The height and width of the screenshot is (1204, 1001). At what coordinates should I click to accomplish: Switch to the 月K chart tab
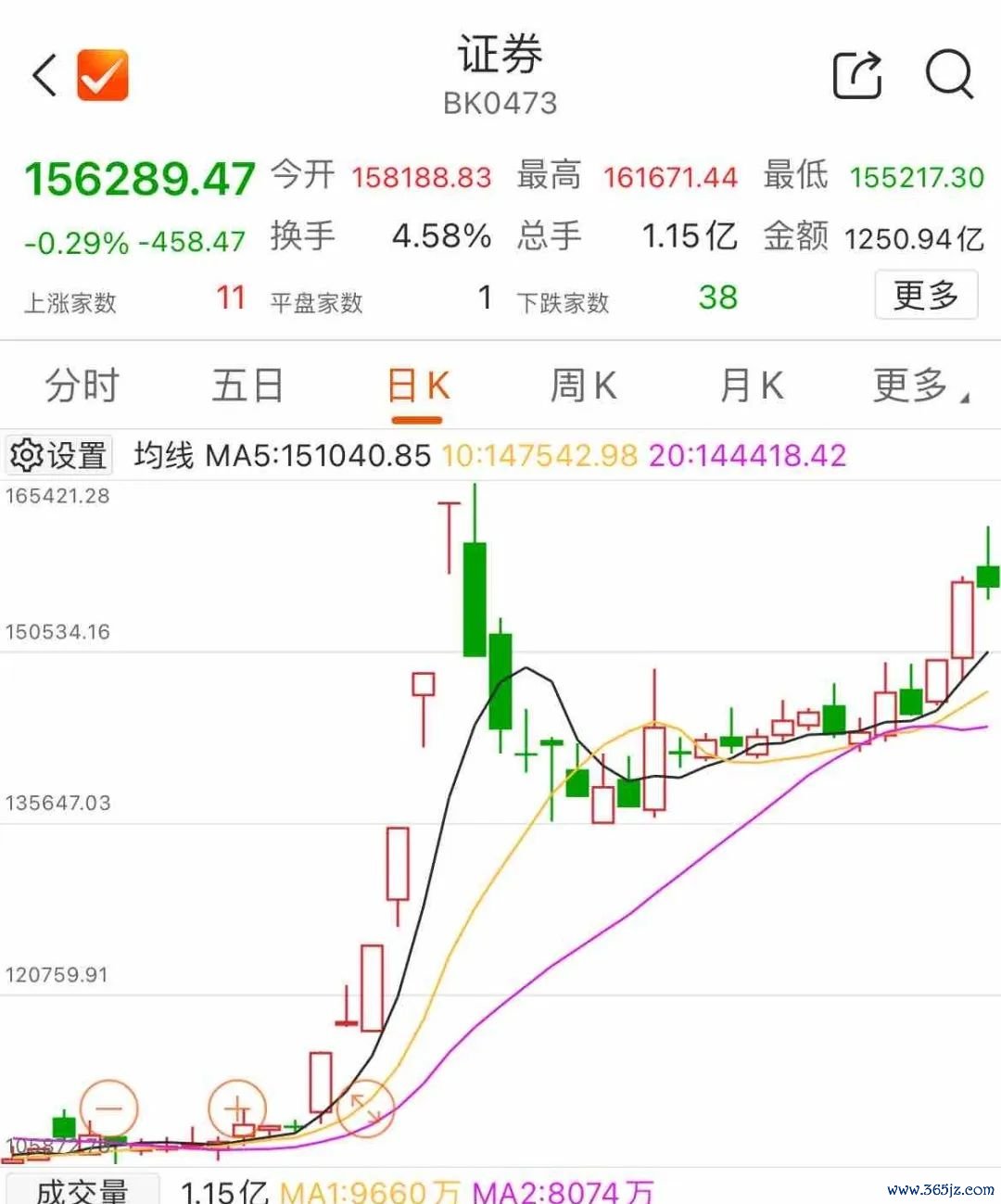(751, 386)
